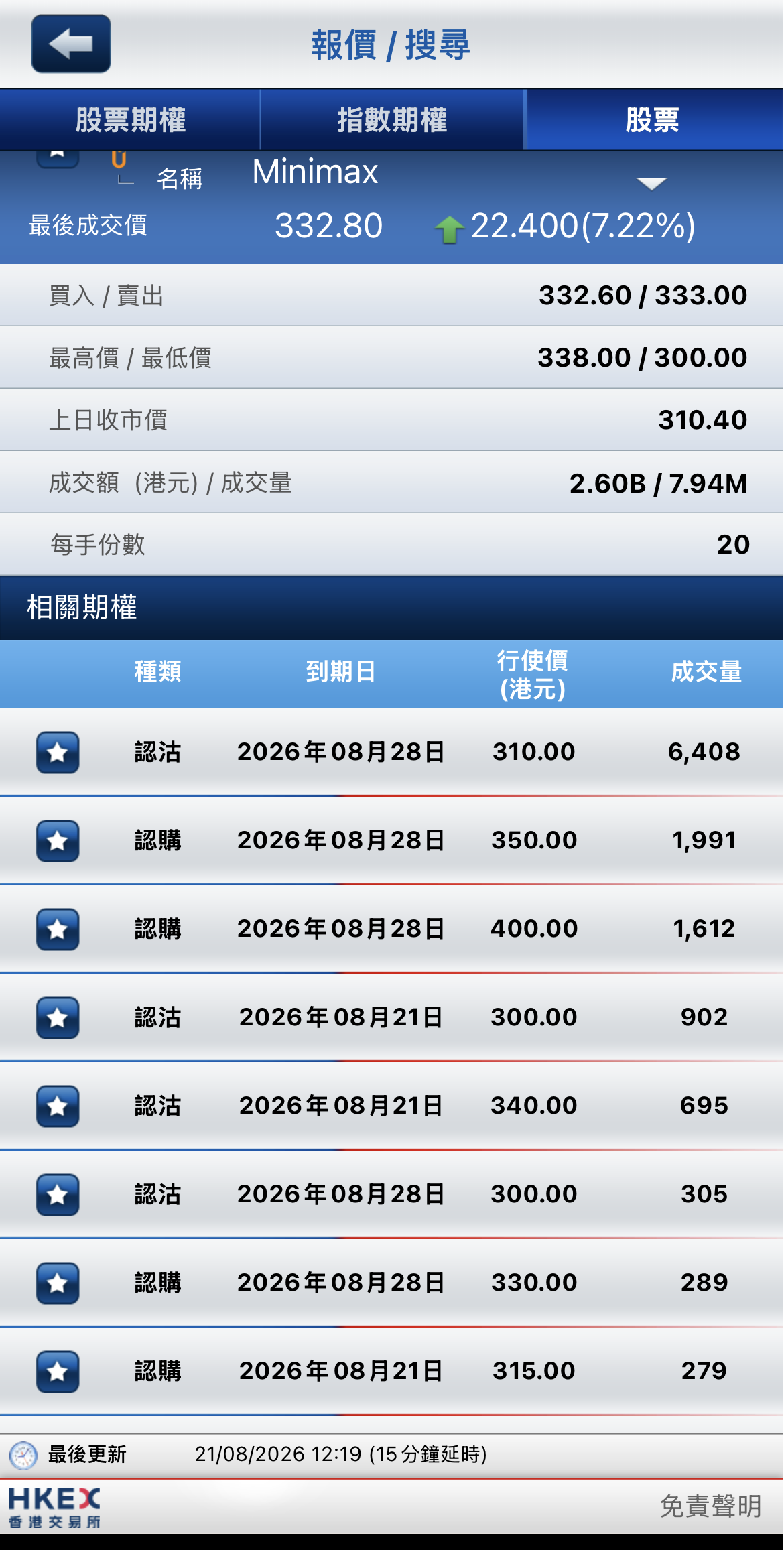Select the 股票 tab
The image size is (784, 1550).
point(654,120)
